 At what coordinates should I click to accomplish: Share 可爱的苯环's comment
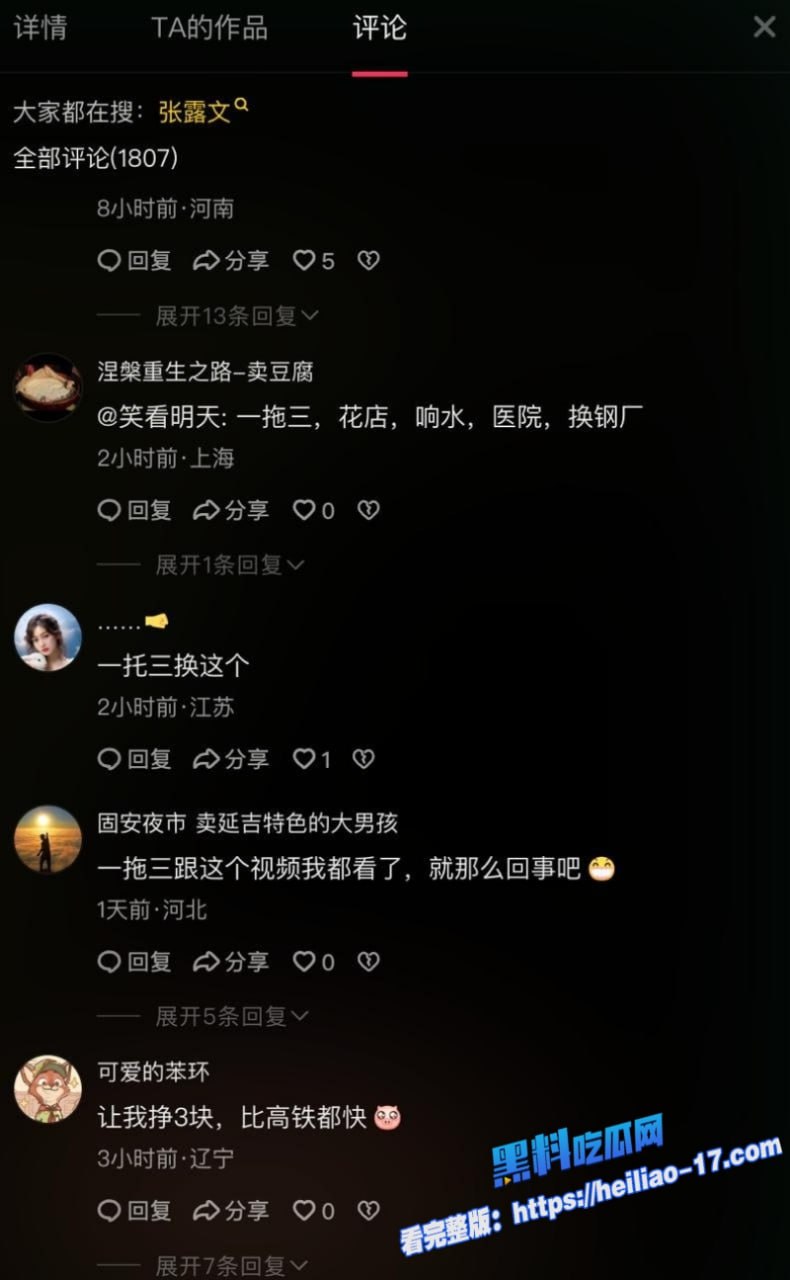[231, 1211]
